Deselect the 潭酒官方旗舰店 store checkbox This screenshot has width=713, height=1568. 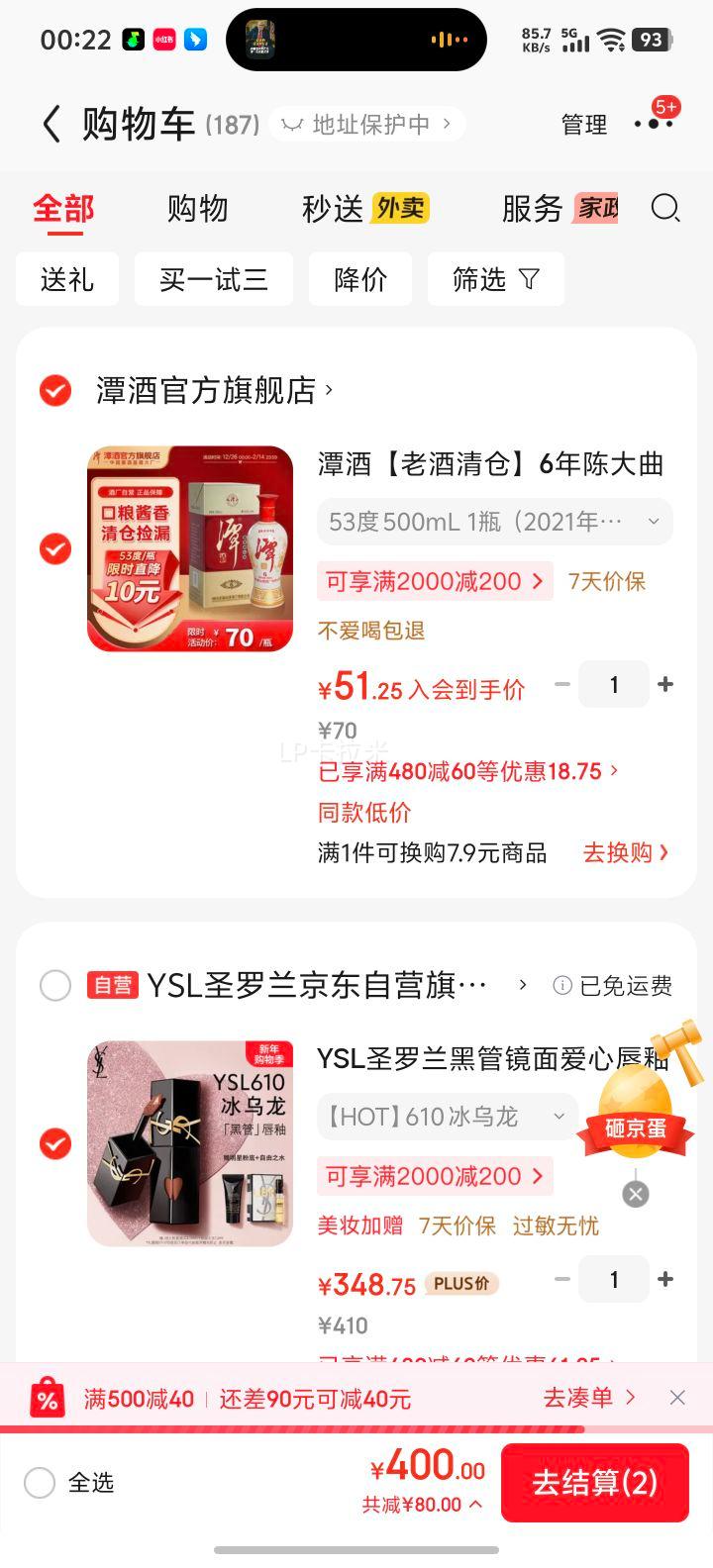click(x=54, y=390)
